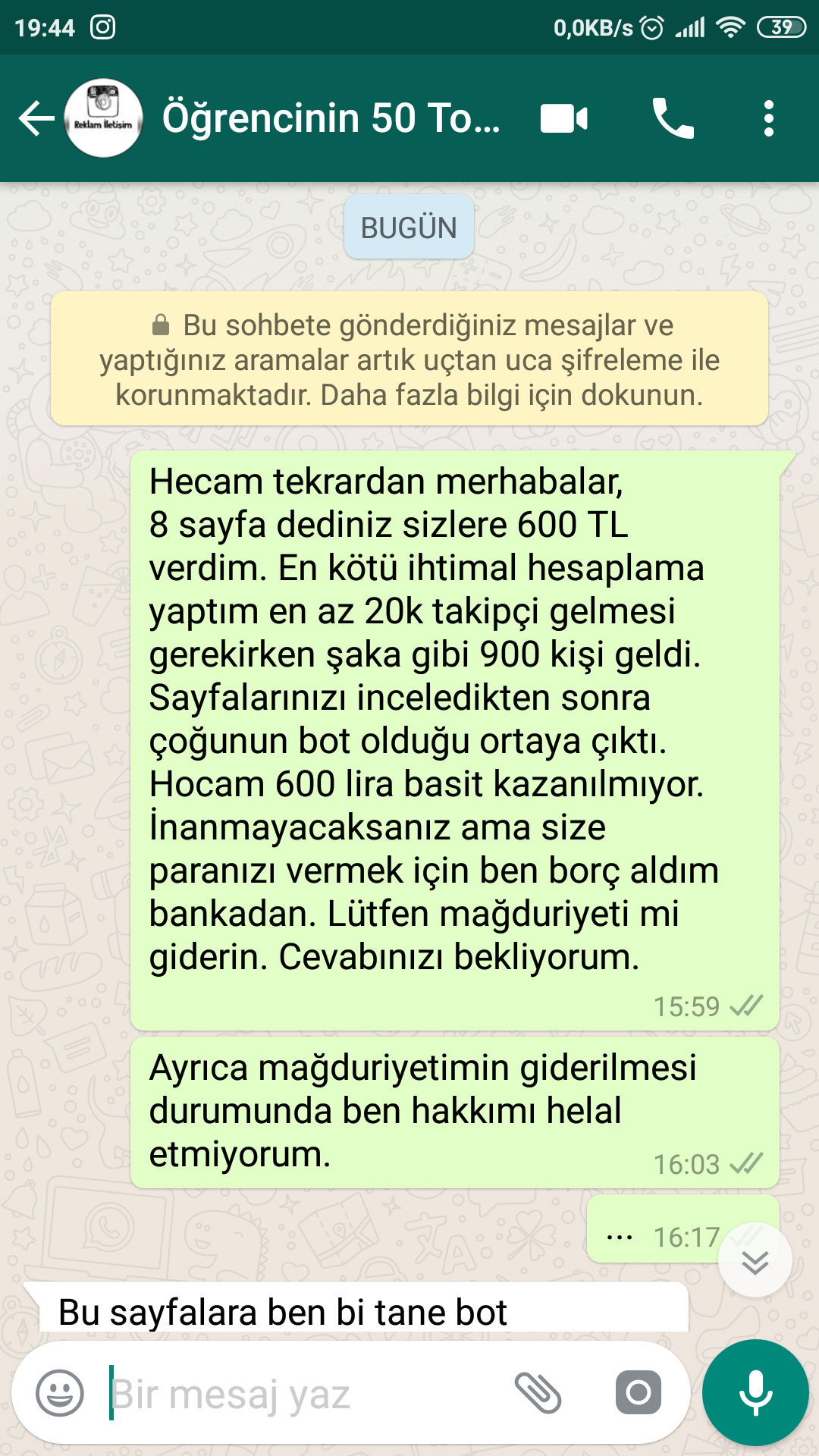This screenshot has height=1456, width=819.
Task: Tap the microphone voice message button
Action: (x=755, y=1393)
